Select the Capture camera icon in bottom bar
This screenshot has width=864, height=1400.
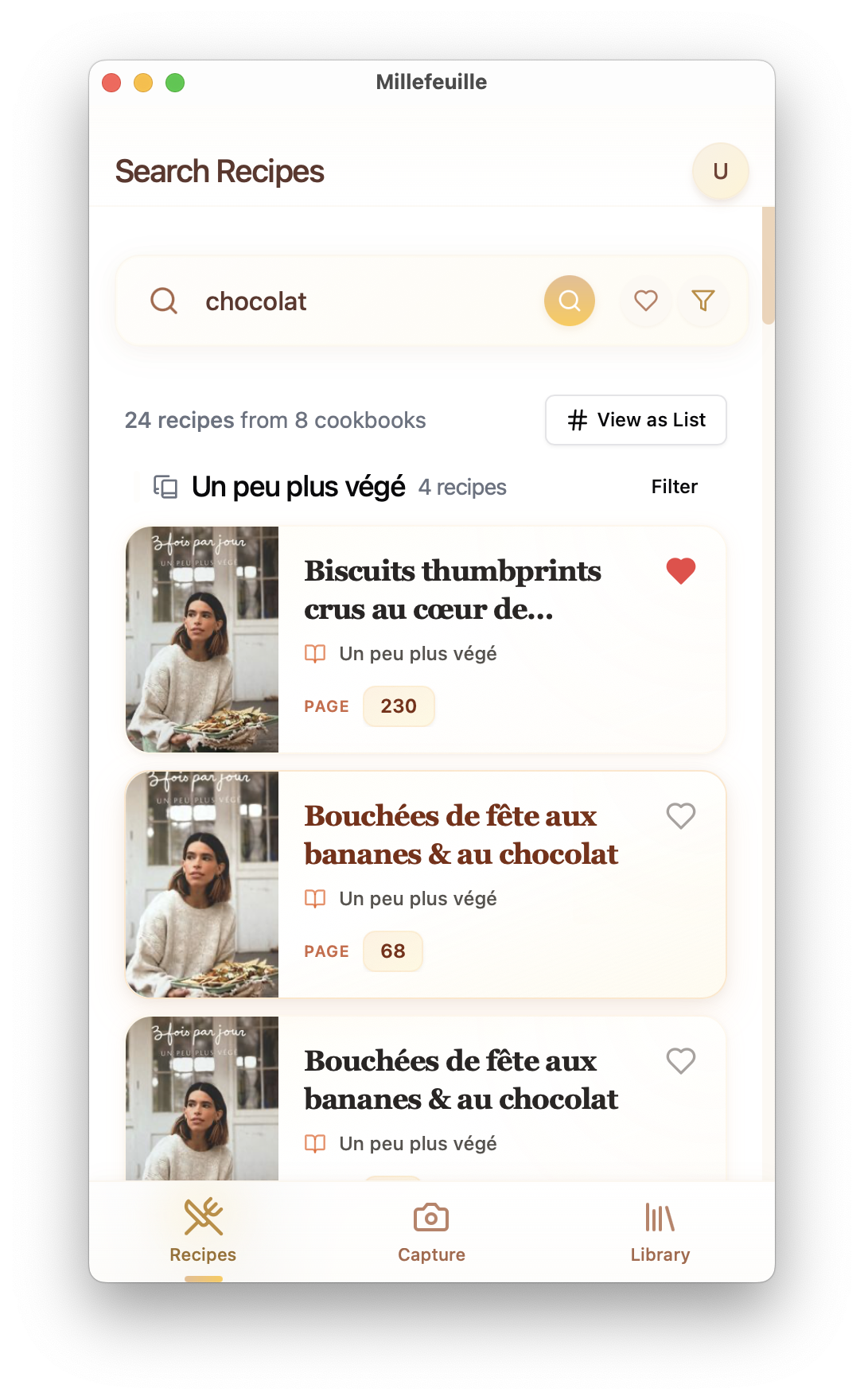[431, 1217]
